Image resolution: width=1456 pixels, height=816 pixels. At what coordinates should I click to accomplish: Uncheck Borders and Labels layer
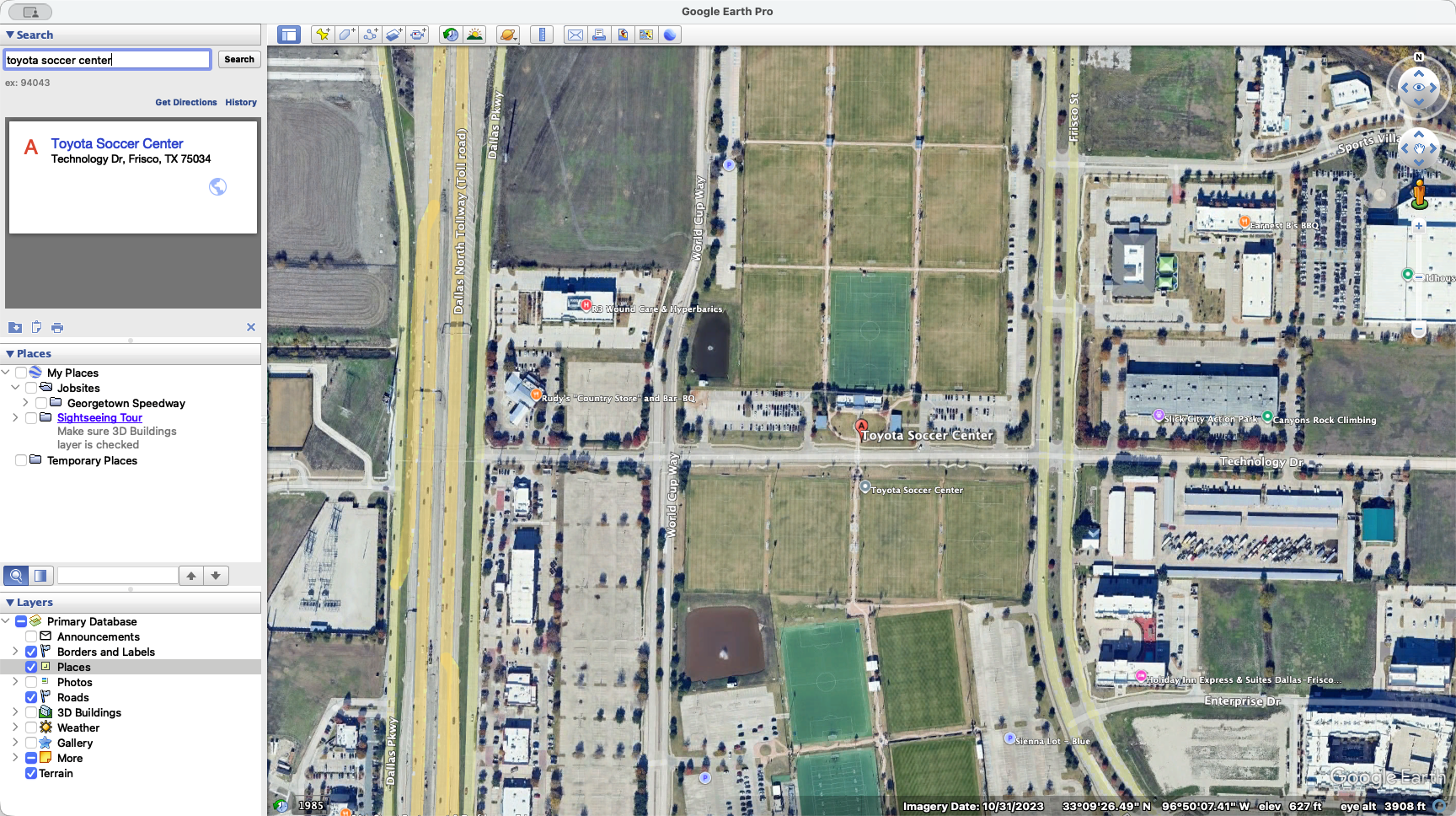pos(31,652)
